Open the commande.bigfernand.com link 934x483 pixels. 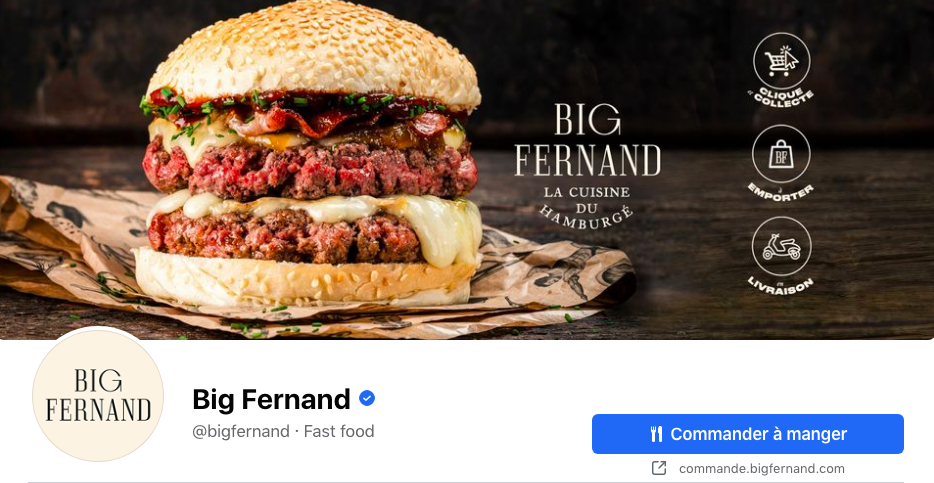(760, 468)
